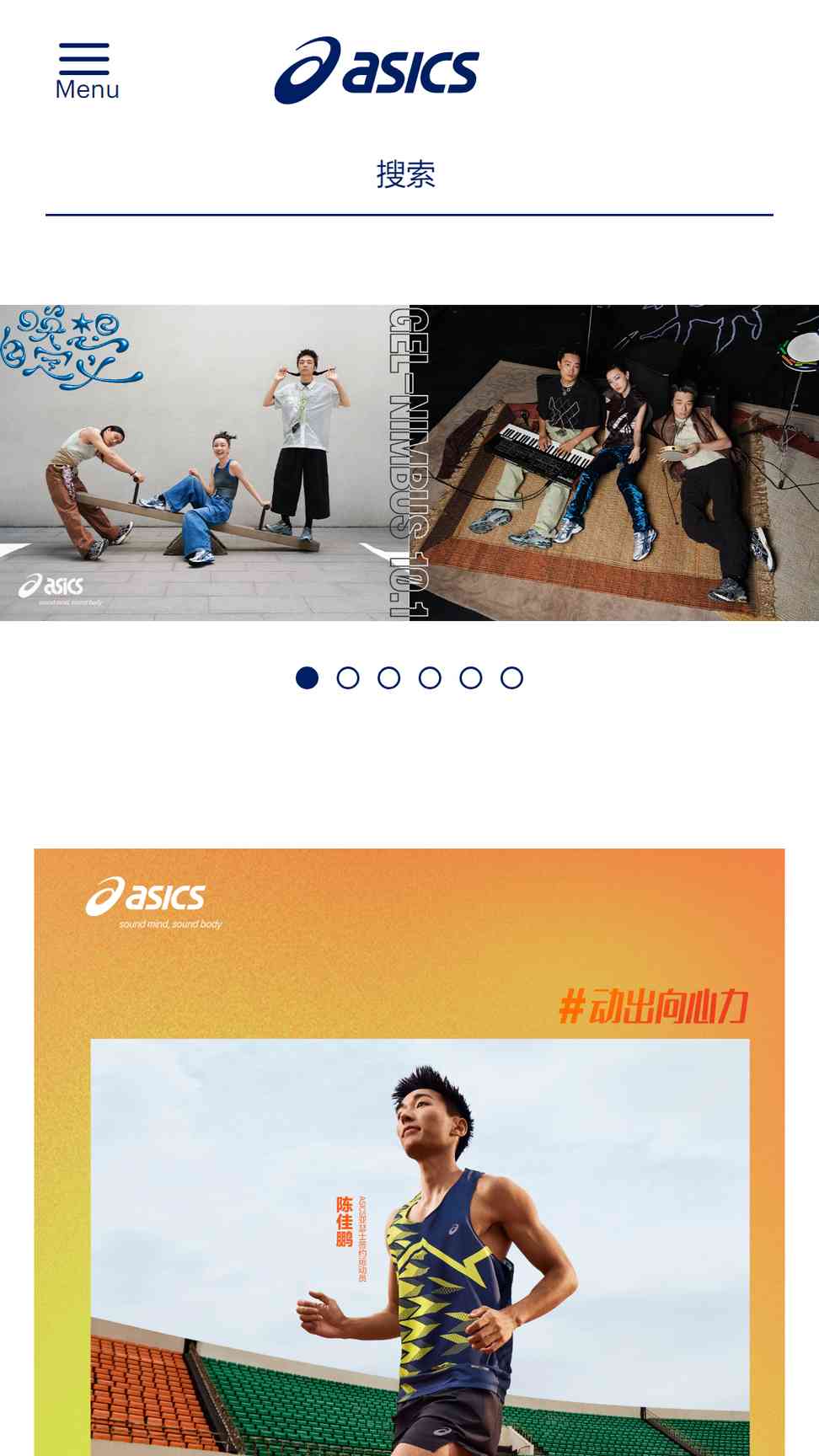Go to the third carousel slide dot
The width and height of the screenshot is (819, 1456).
point(389,678)
